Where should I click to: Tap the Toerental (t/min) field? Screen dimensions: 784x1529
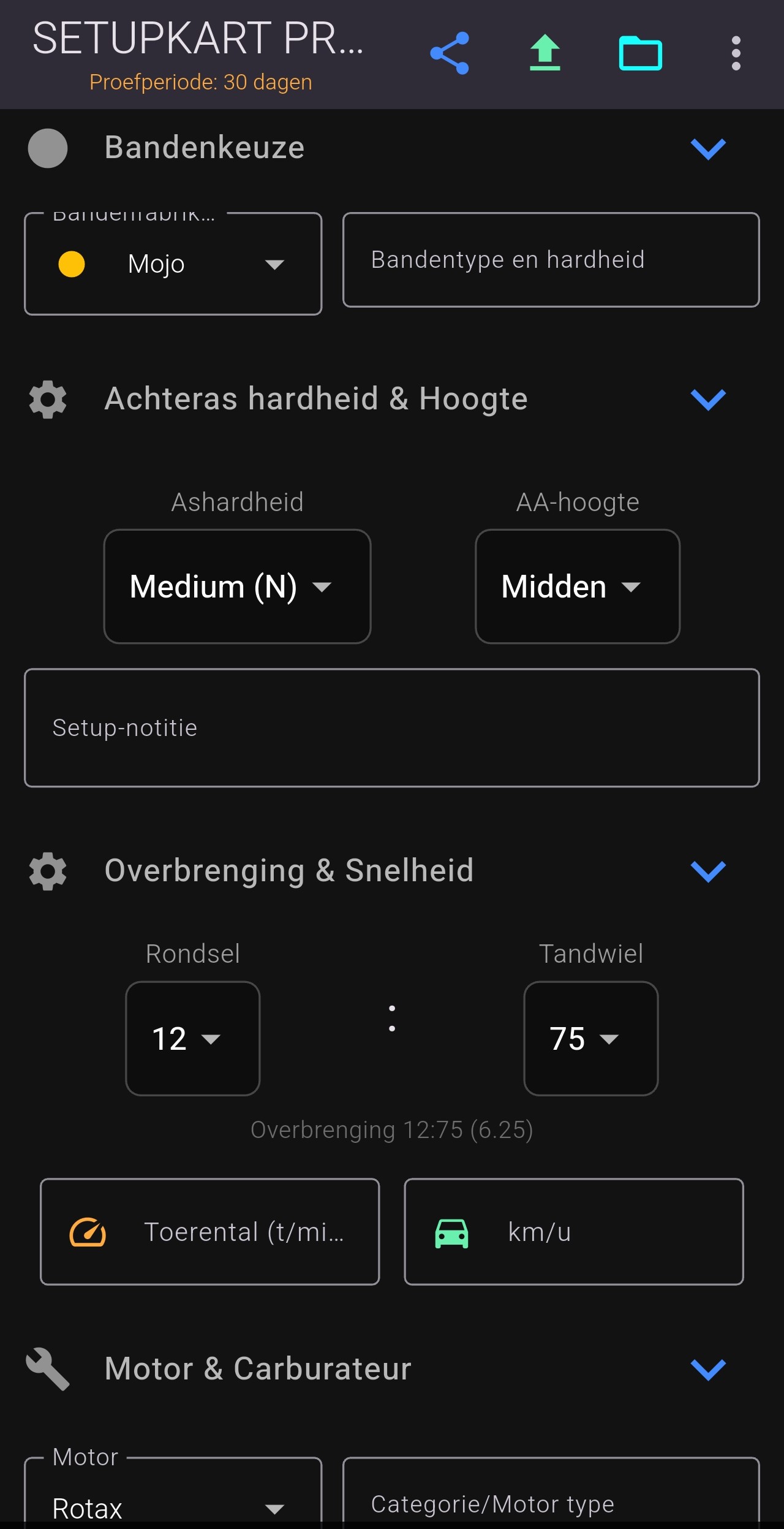[x=209, y=1232]
